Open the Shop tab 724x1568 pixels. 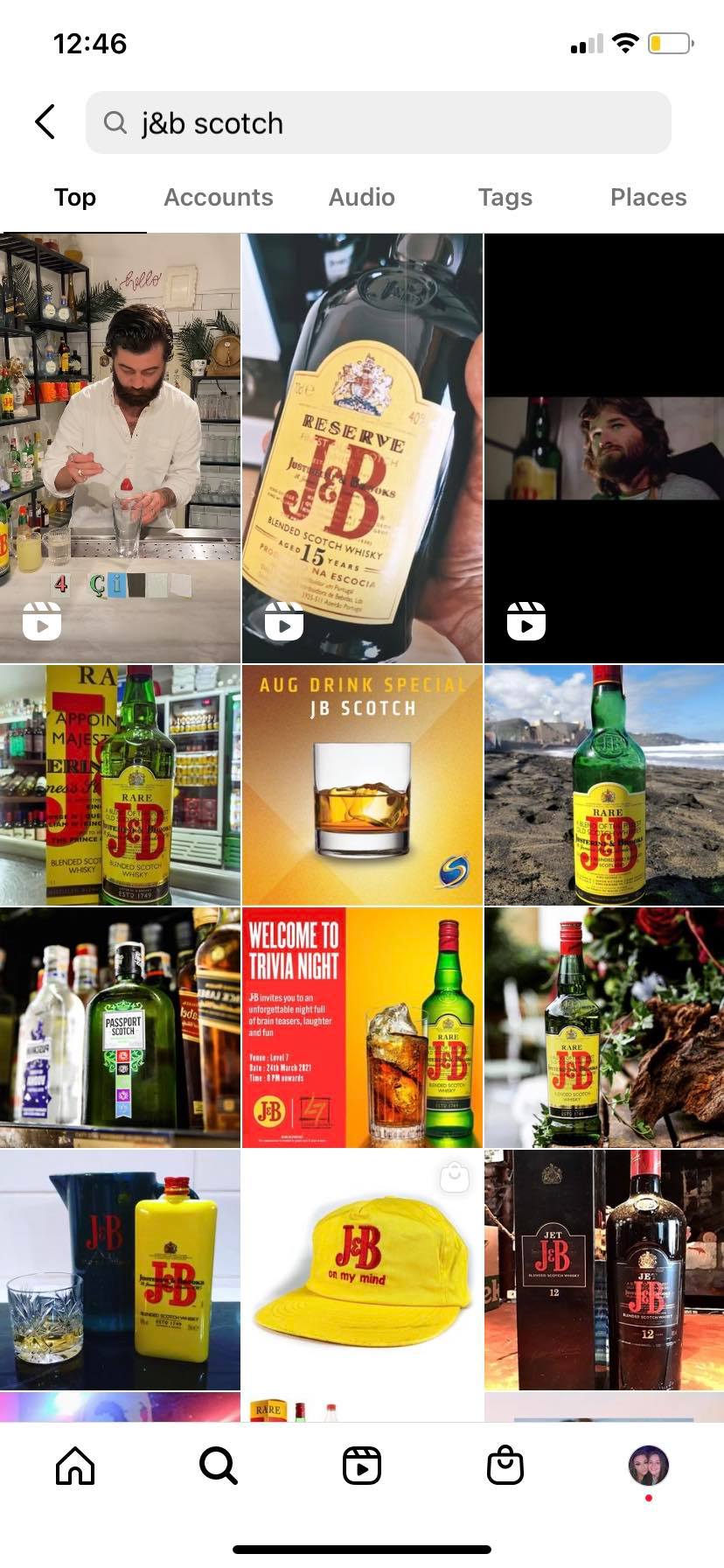coord(505,1466)
